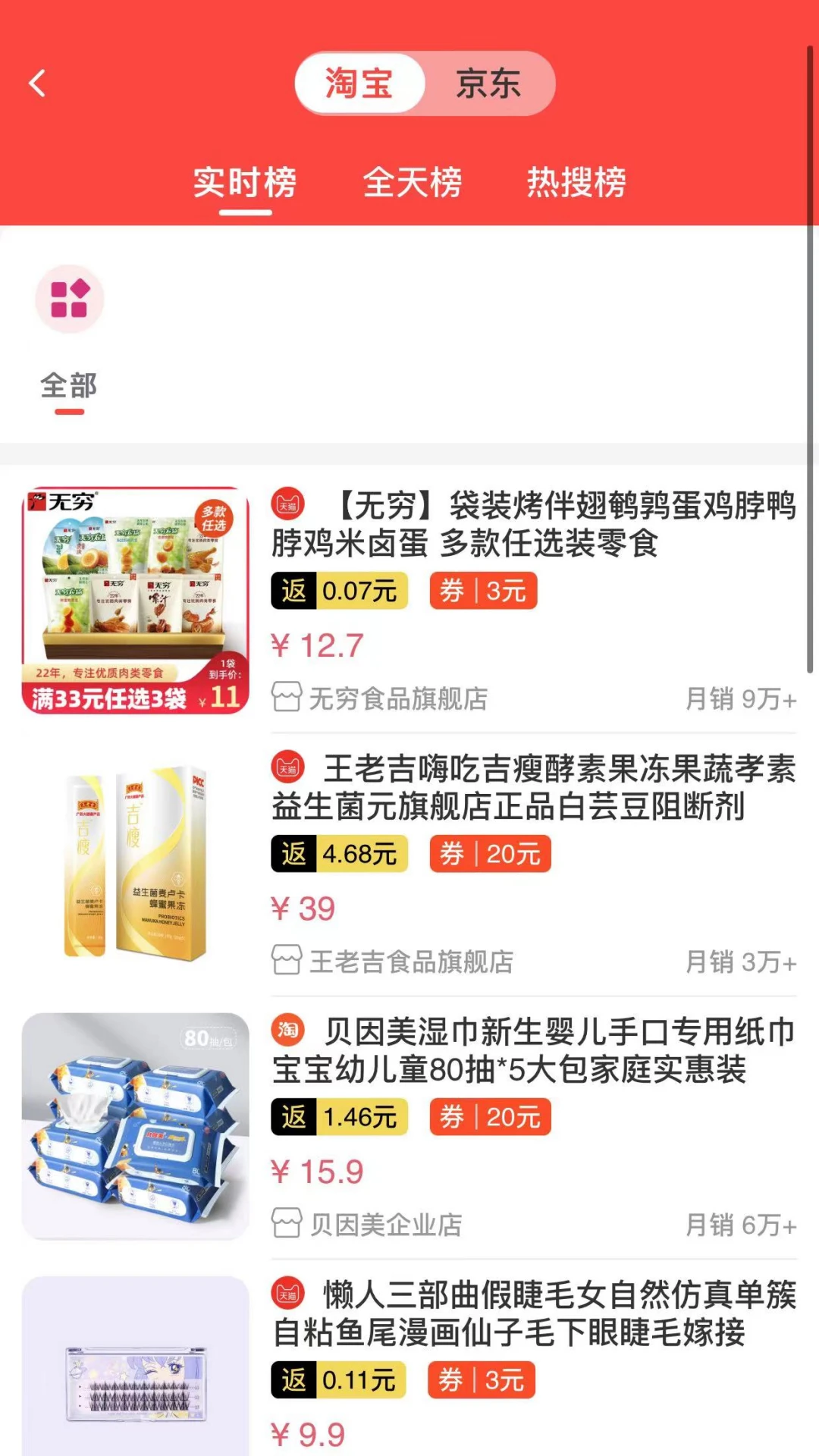This screenshot has width=819, height=1456.
Task: Click the back arrow at top left
Action: point(35,83)
